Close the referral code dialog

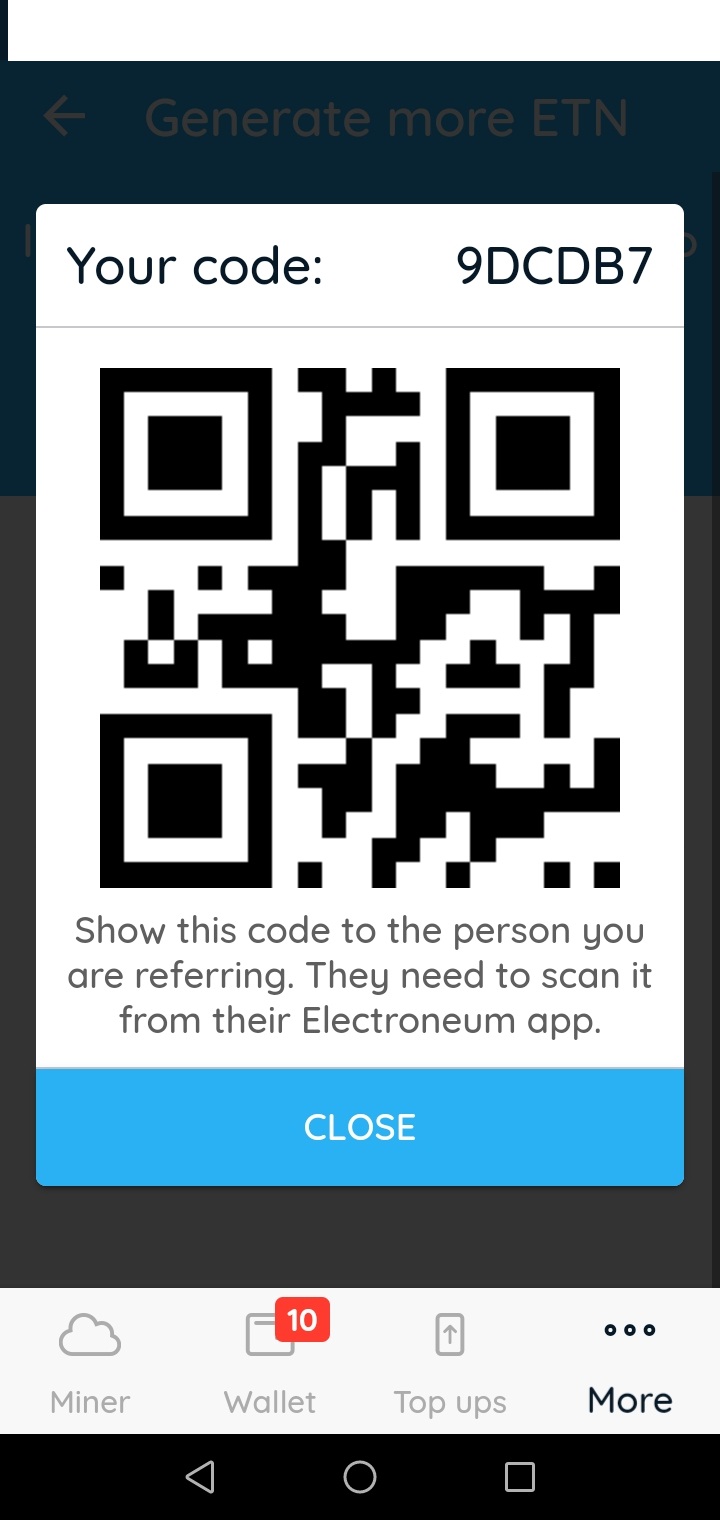click(x=360, y=1127)
